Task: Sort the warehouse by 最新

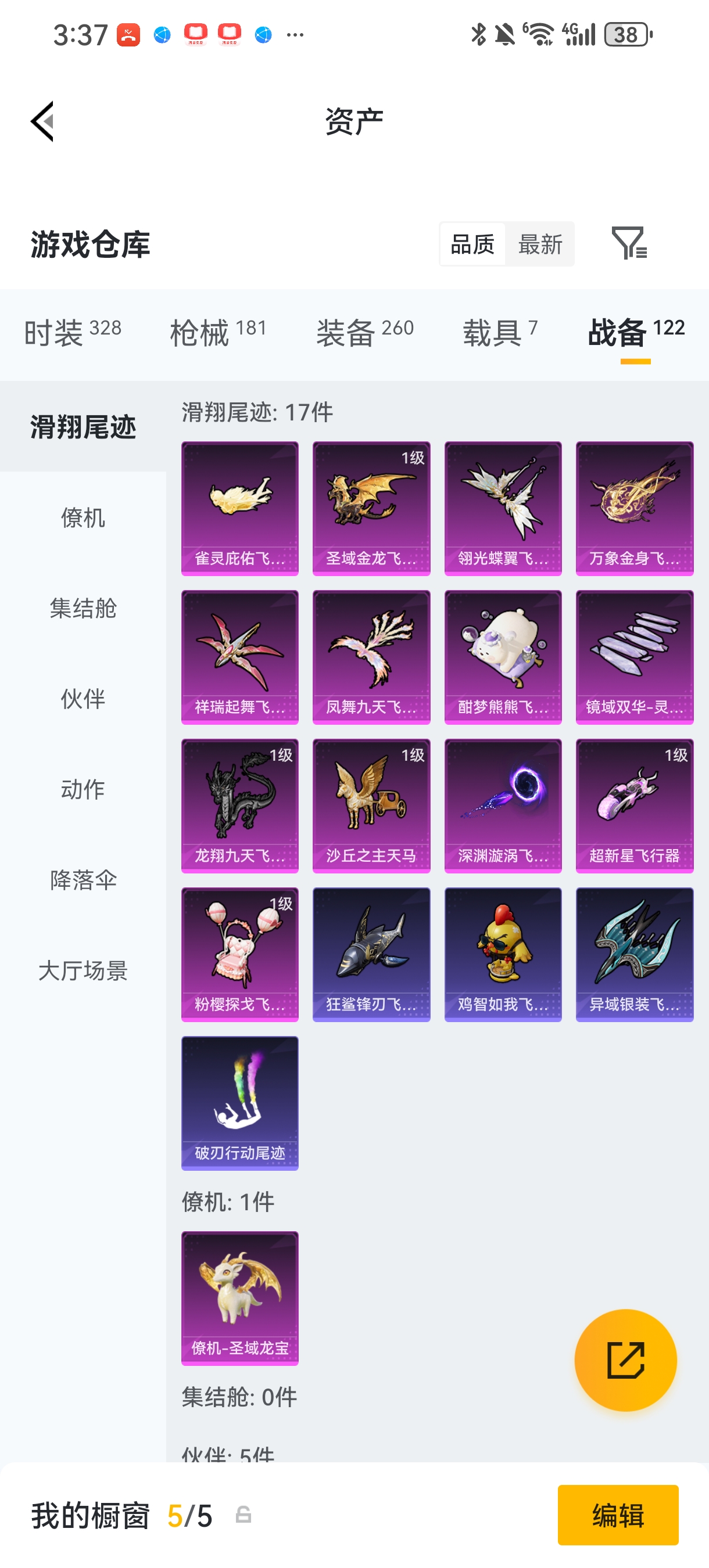Action: coord(540,244)
